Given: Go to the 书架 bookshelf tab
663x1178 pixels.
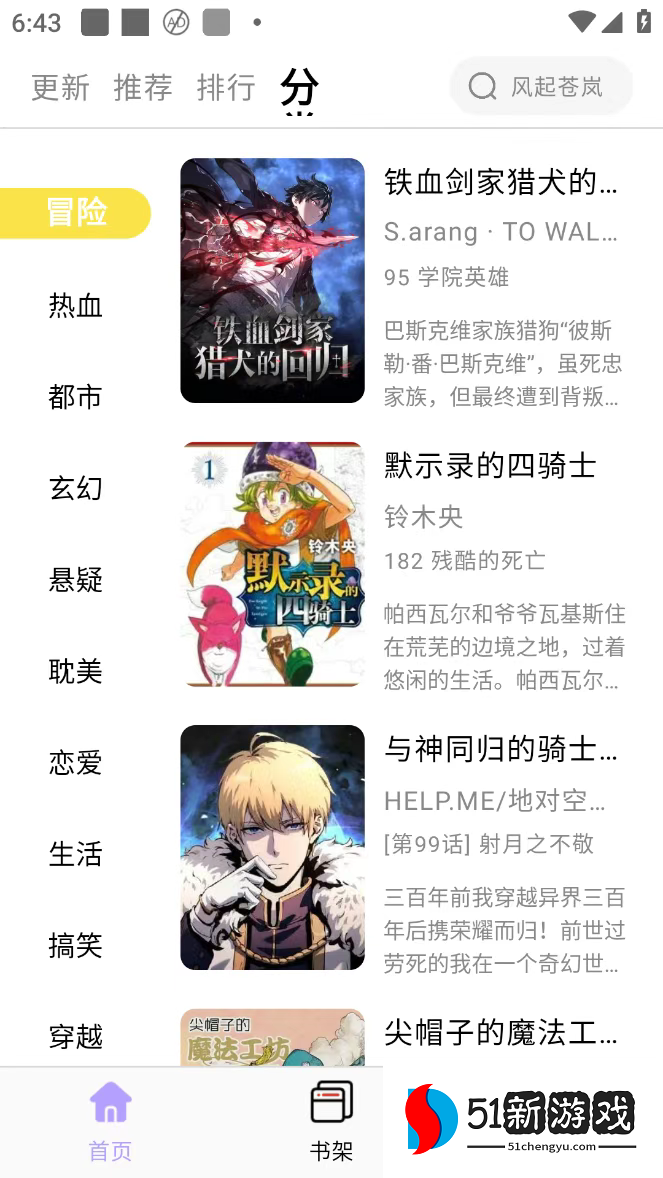Looking at the screenshot, I should (x=331, y=1121).
